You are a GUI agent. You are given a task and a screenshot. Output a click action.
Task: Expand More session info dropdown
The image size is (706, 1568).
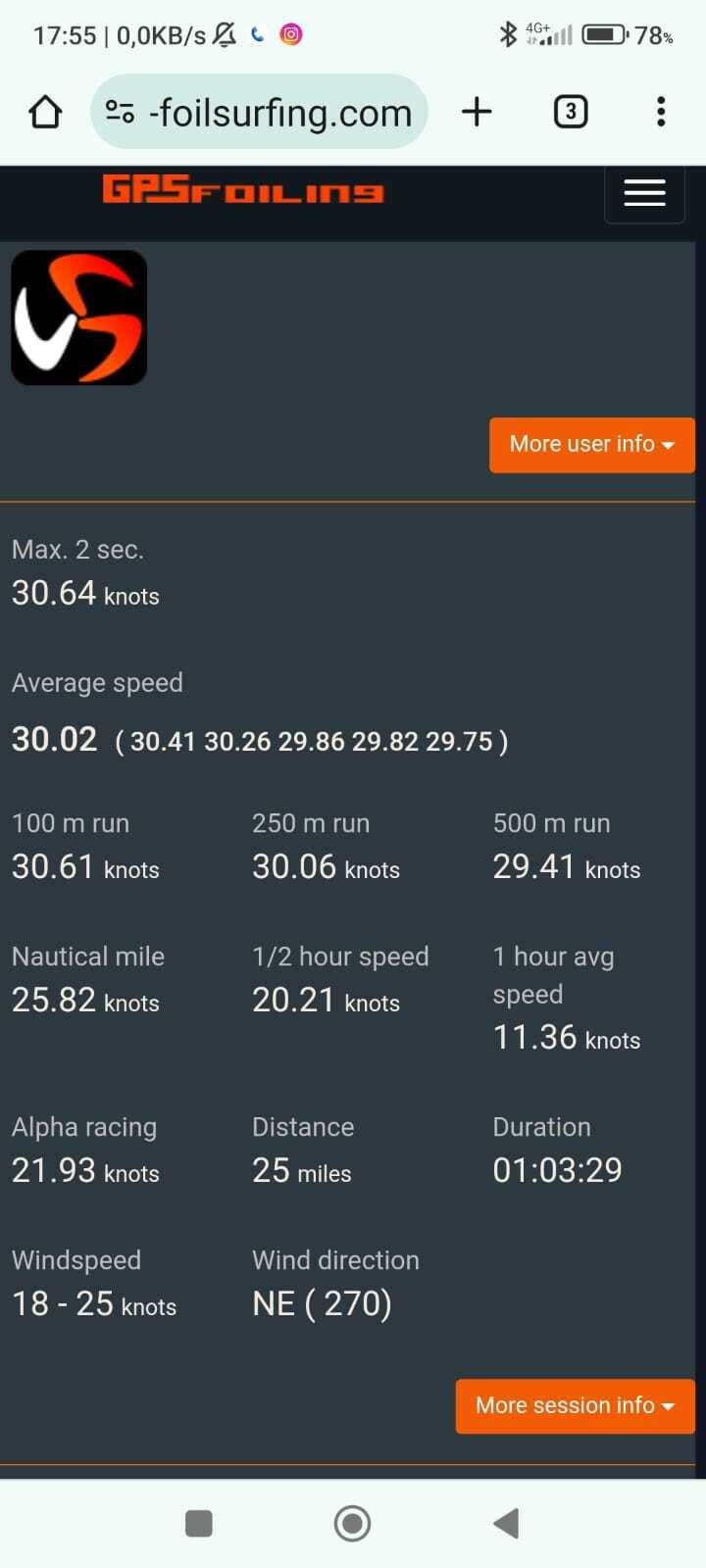tap(575, 1406)
